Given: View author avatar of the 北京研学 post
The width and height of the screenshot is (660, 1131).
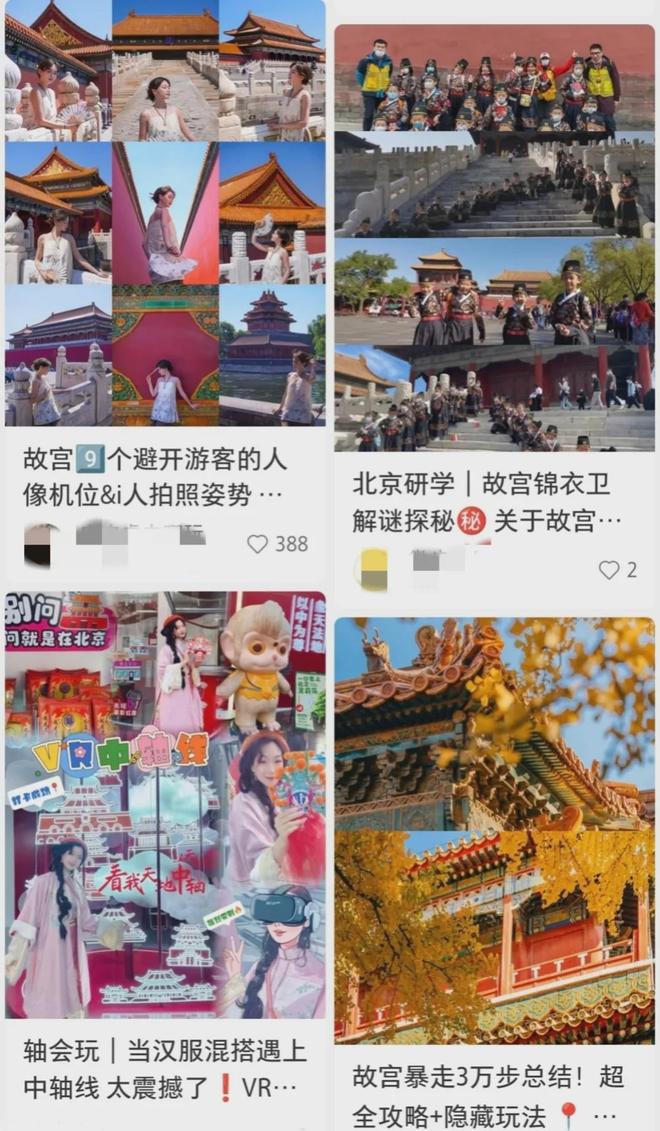Looking at the screenshot, I should click(375, 569).
